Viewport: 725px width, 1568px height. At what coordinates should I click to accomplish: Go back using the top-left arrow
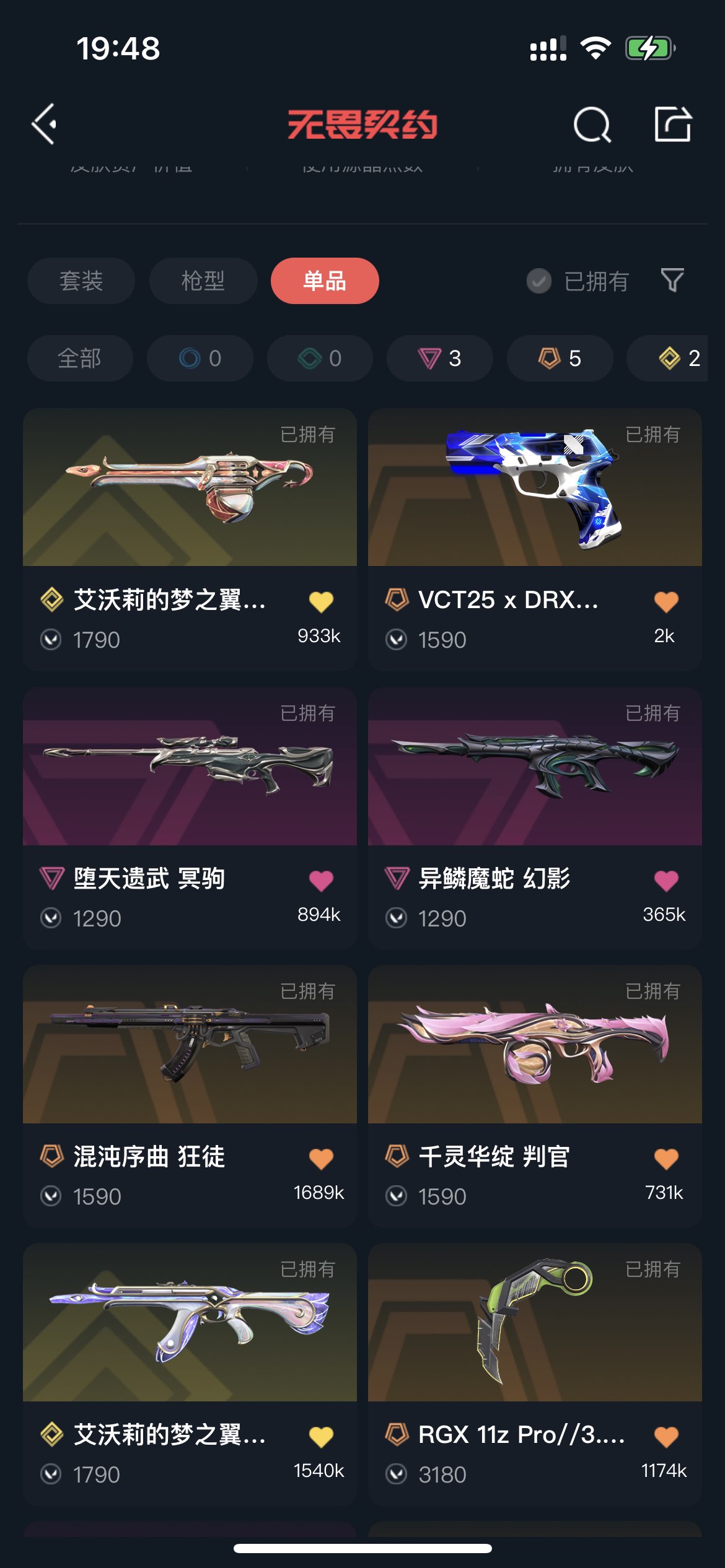coord(45,124)
